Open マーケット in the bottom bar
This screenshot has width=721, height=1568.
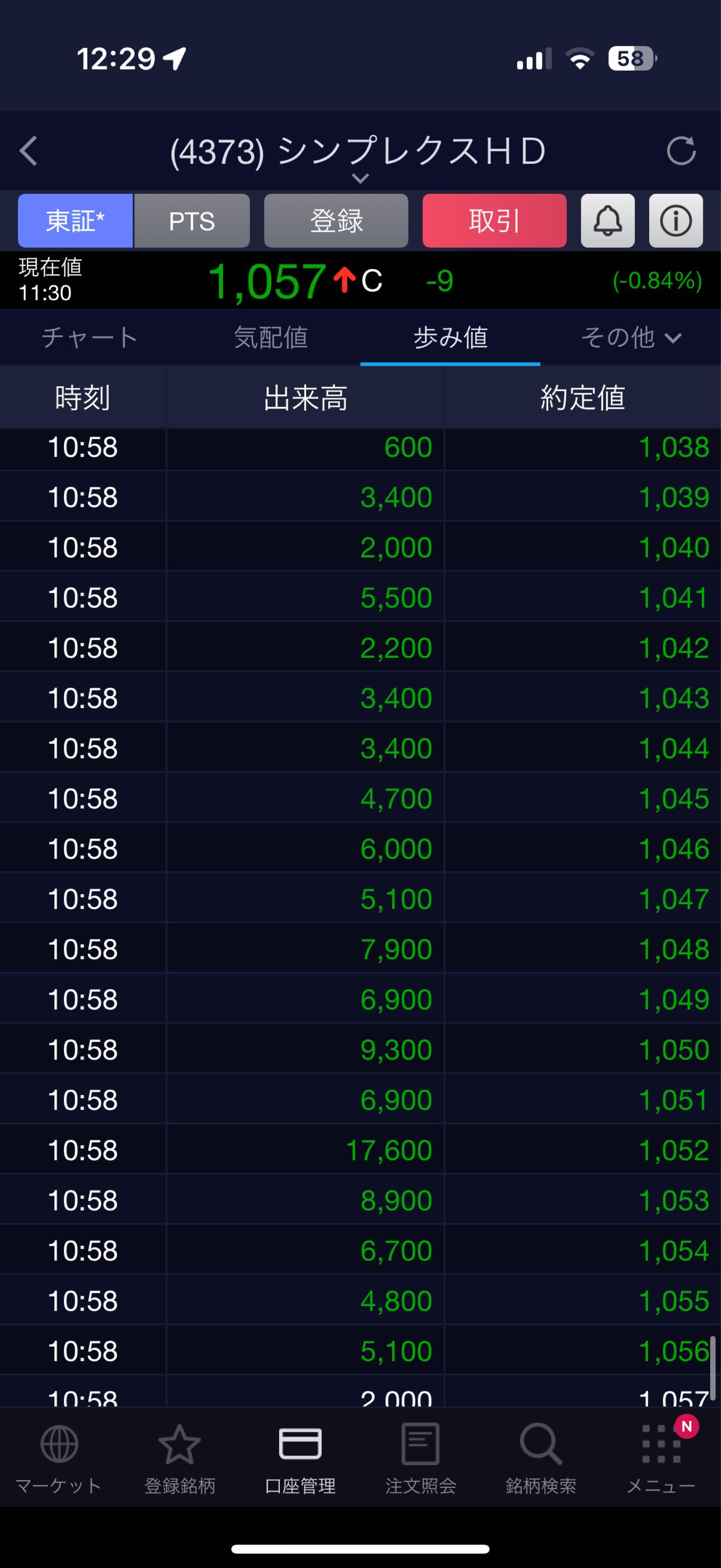[x=59, y=1458]
